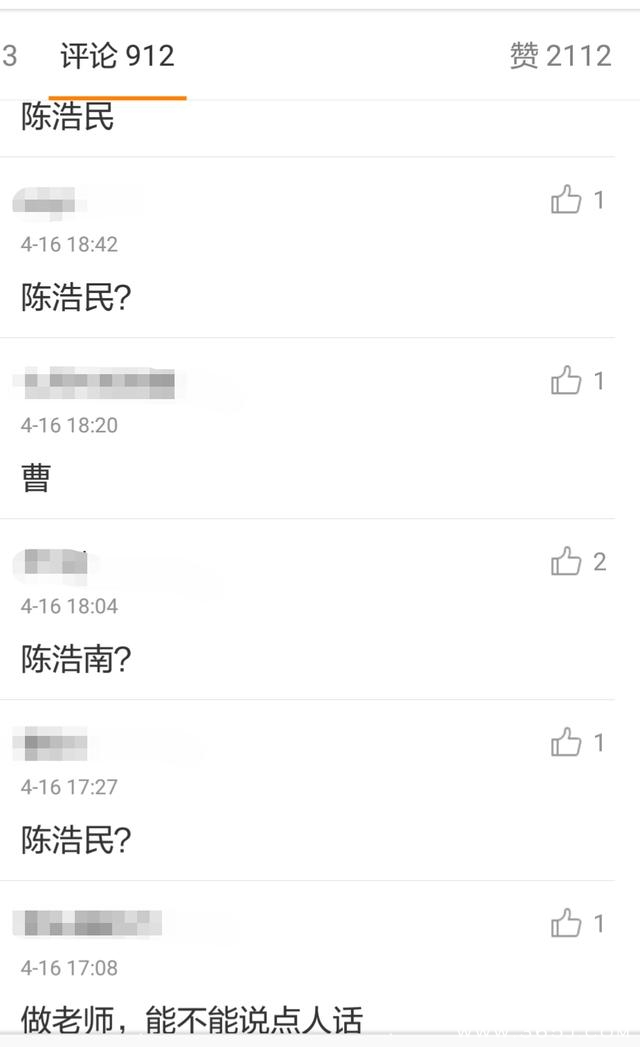The width and height of the screenshot is (640, 1047).
Task: Open comment "做老师，能不能说点人话"
Action: [191, 1020]
